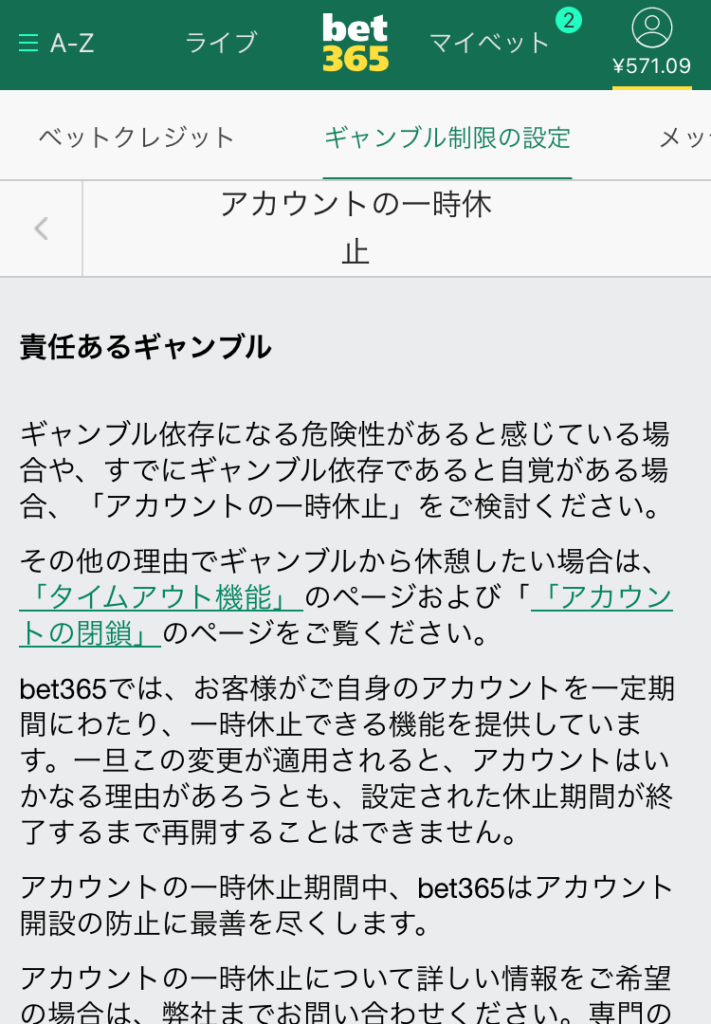Open the A-Z menu
711x1024 pixels.
56,43
